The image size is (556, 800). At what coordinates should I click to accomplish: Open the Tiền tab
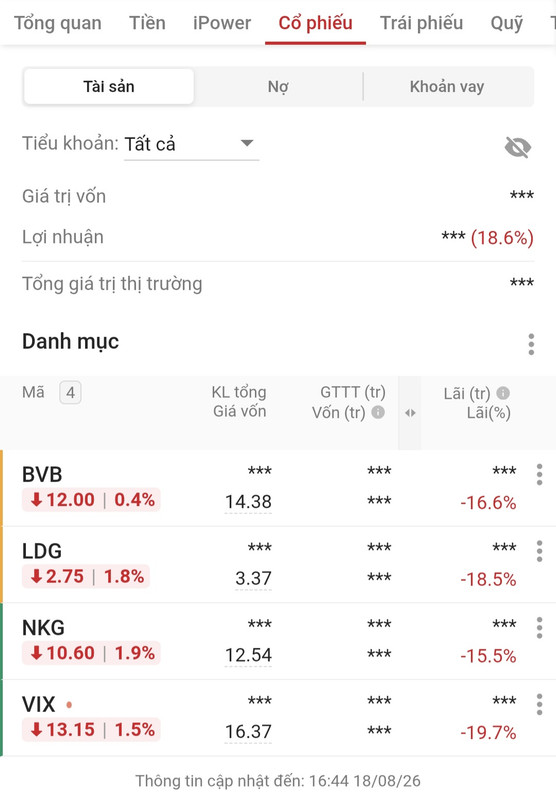pos(147,23)
